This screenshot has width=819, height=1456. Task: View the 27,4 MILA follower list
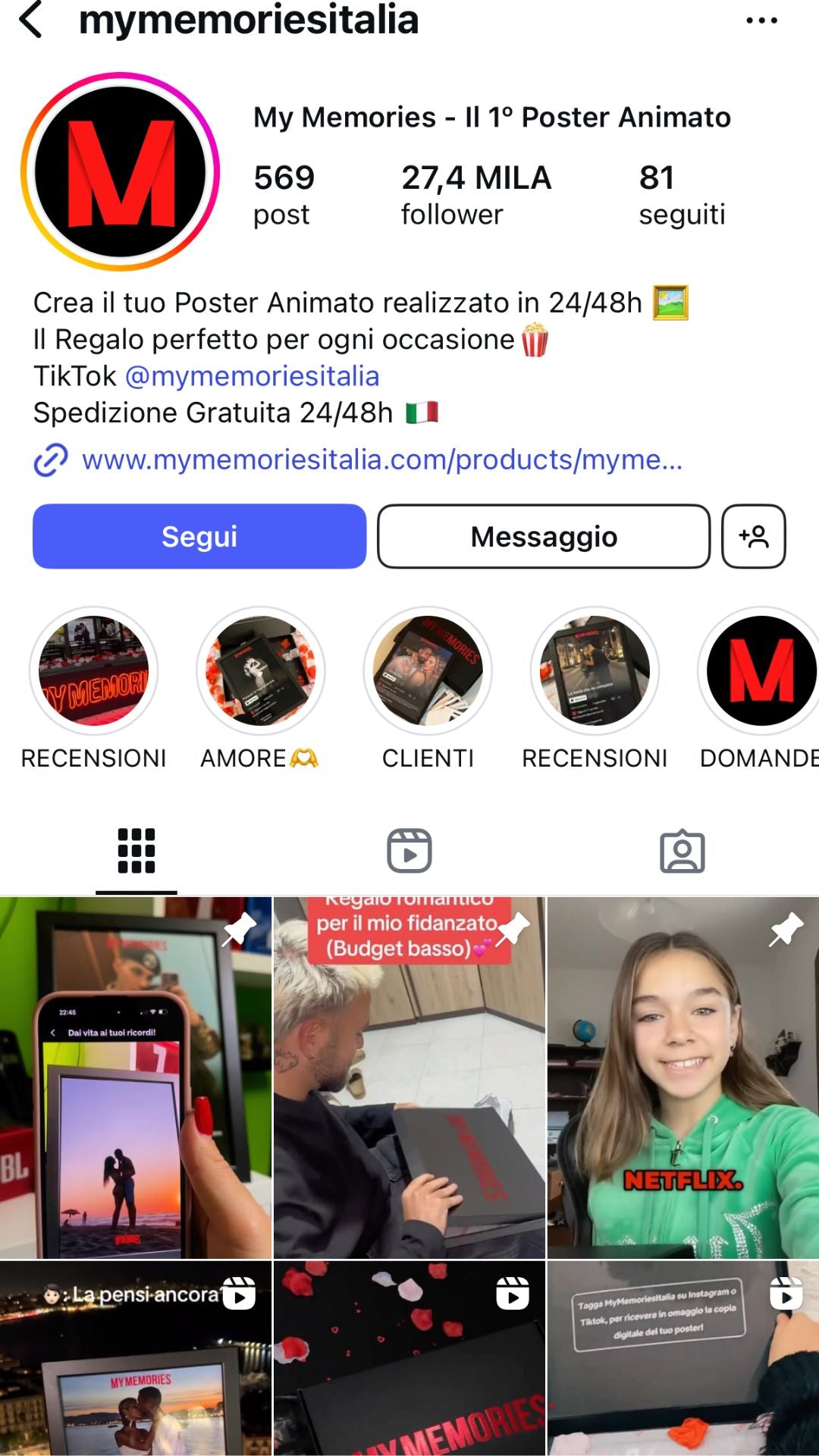(475, 195)
